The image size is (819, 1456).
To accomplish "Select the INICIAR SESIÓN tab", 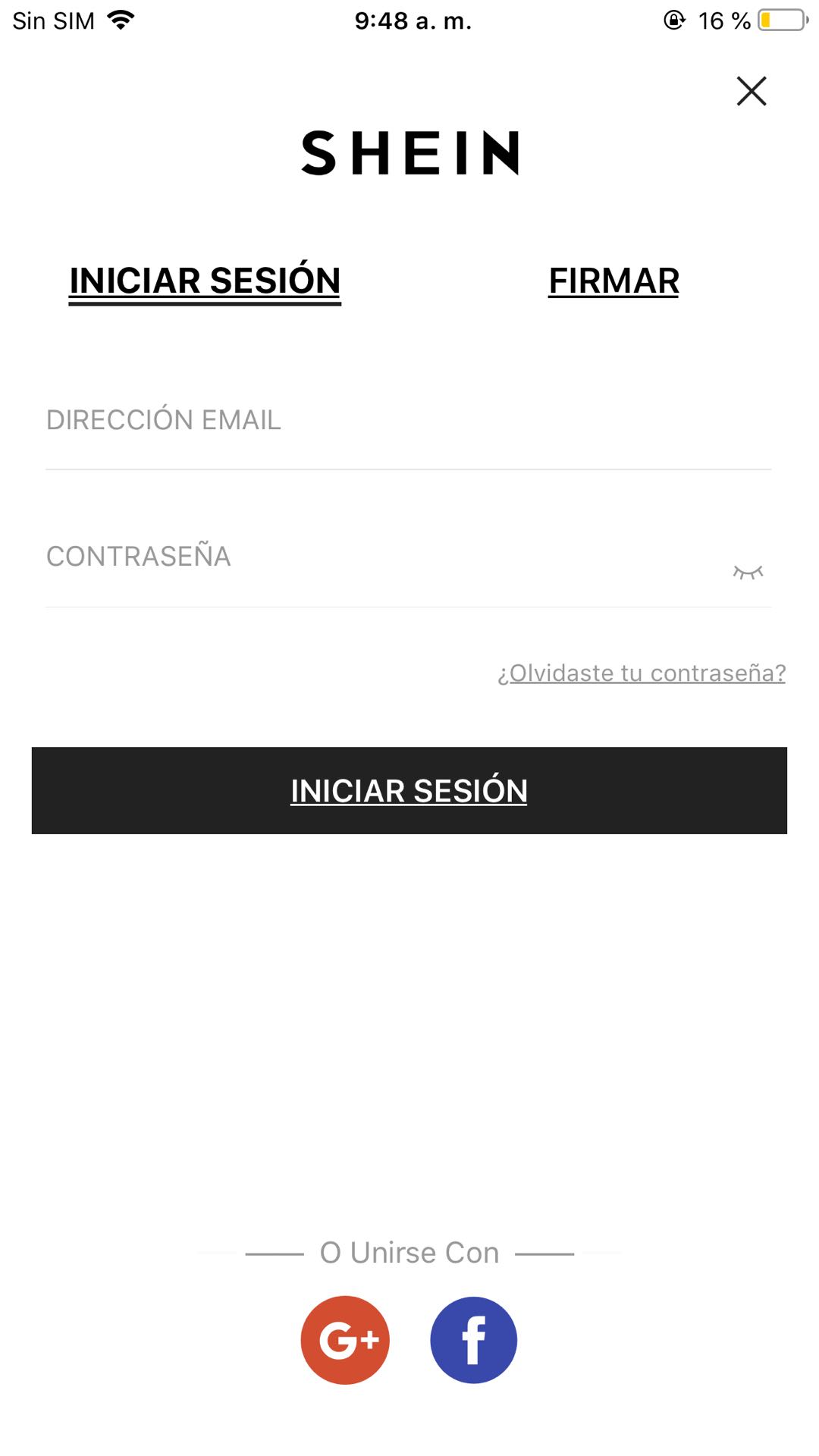I will (205, 281).
